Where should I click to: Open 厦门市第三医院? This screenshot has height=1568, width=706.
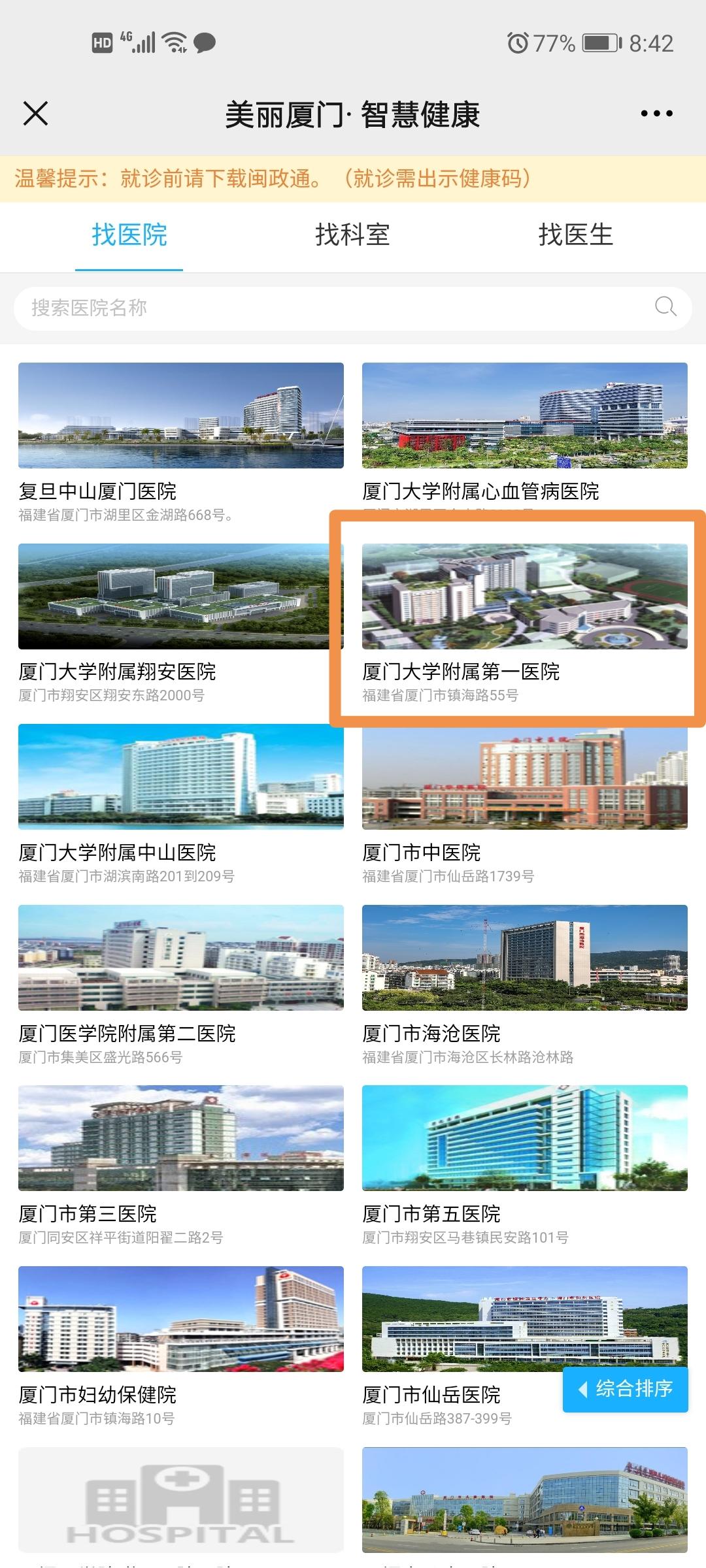(x=180, y=1138)
